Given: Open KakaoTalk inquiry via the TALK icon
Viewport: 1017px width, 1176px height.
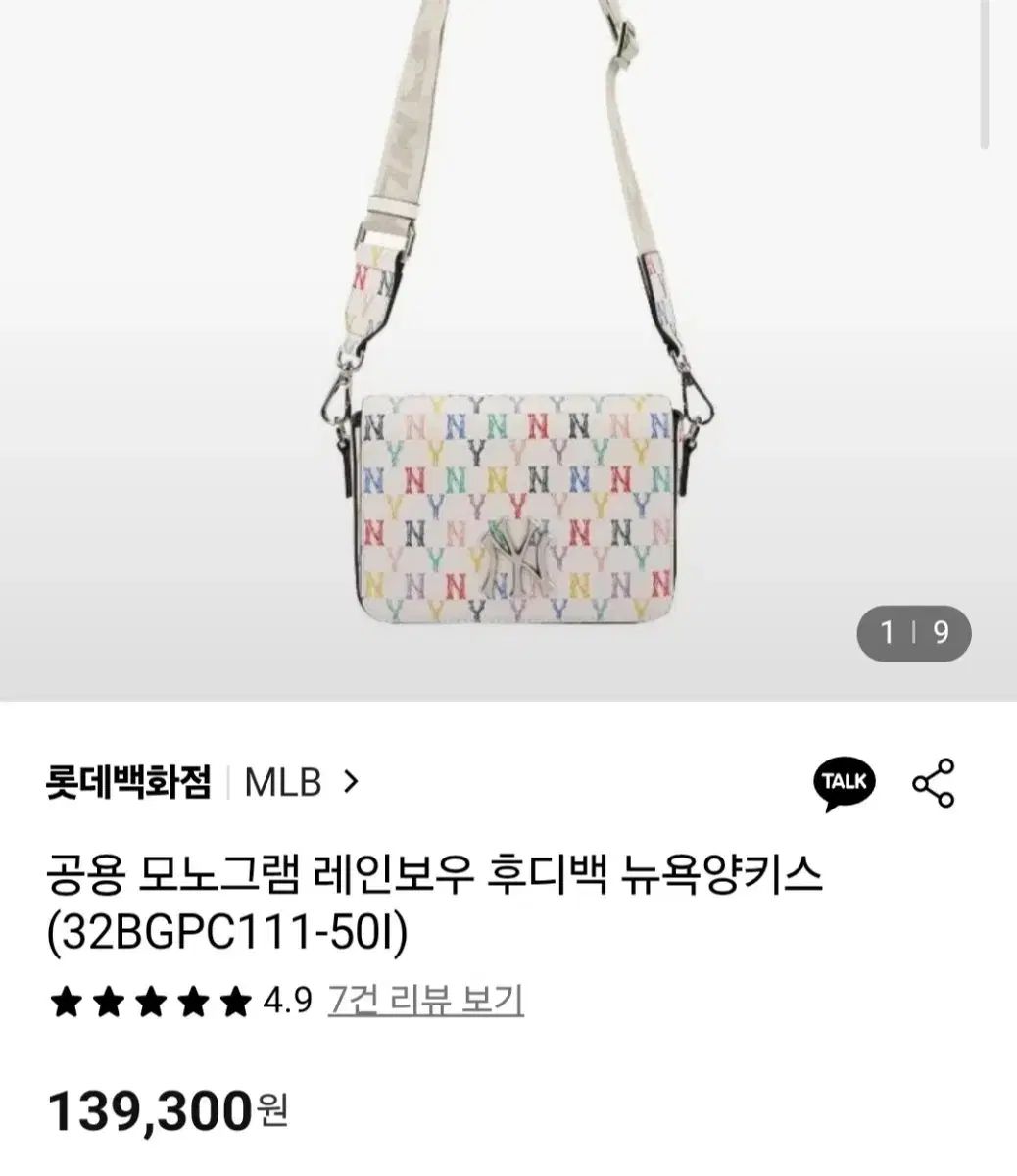Looking at the screenshot, I should 845,782.
